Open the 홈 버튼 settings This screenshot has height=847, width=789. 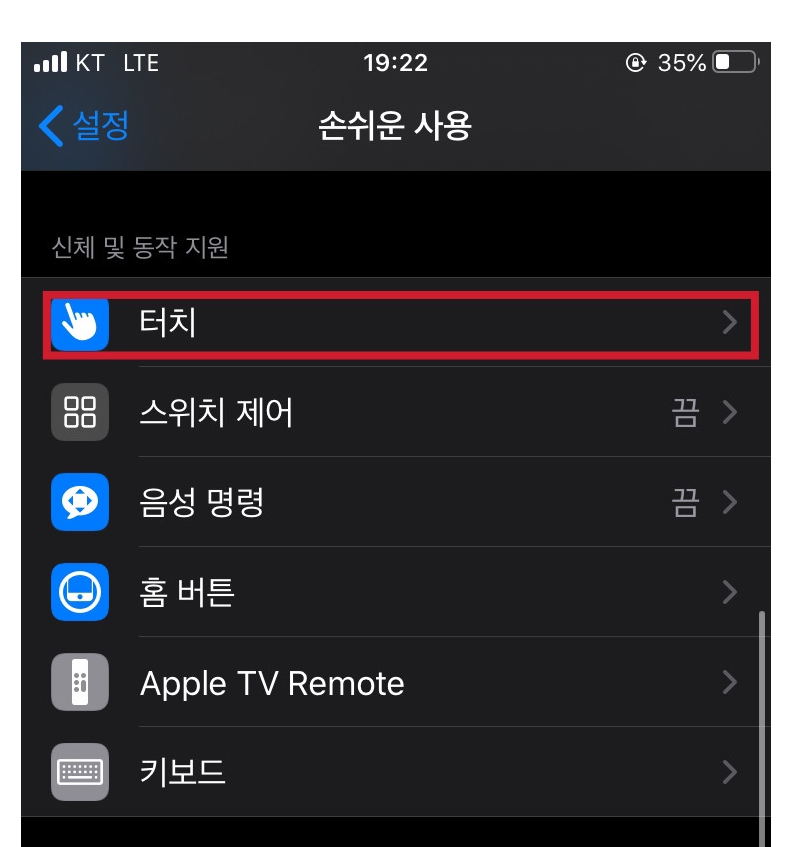(398, 592)
